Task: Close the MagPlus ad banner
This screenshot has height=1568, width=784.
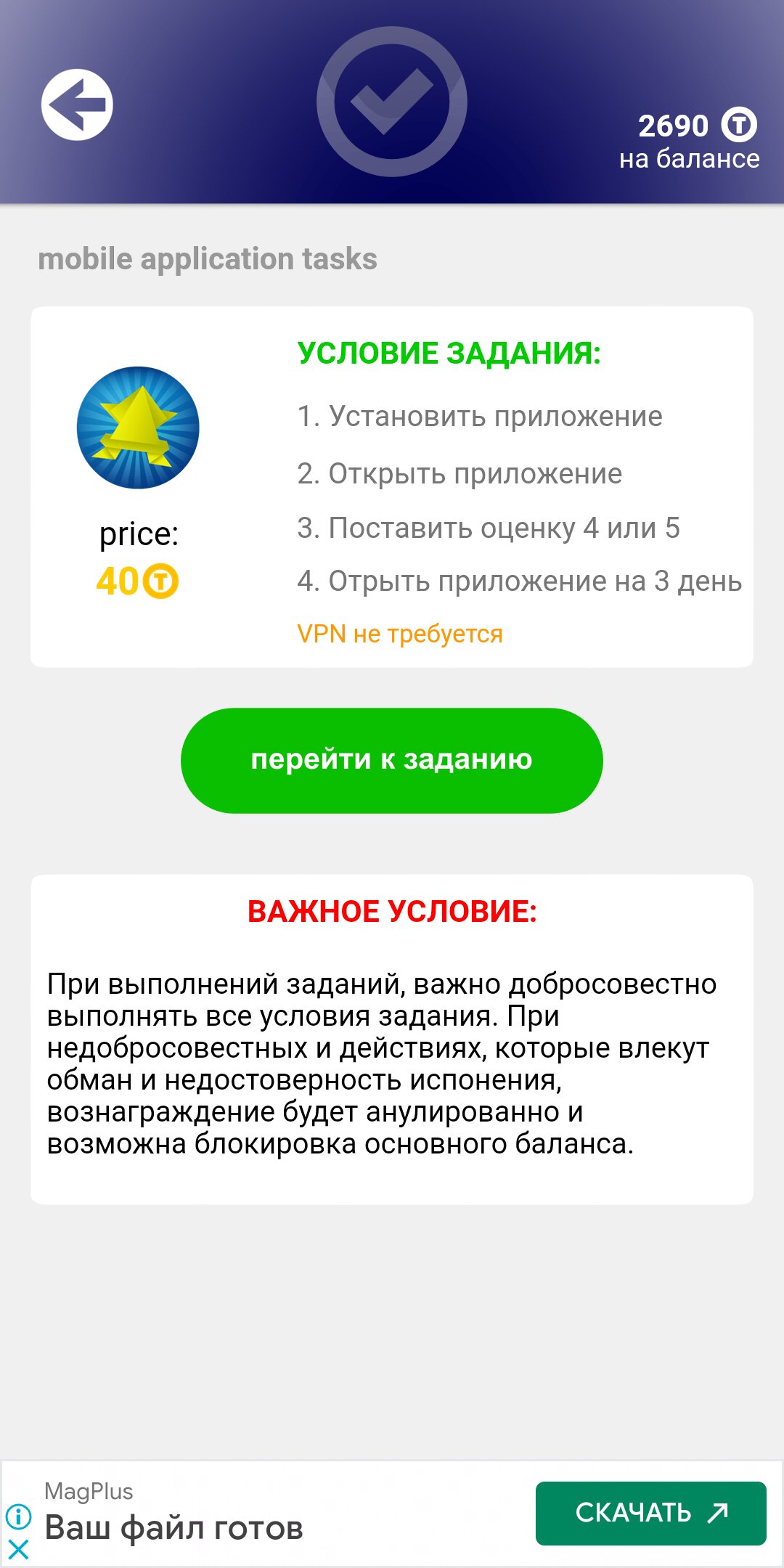Action: 18,1549
